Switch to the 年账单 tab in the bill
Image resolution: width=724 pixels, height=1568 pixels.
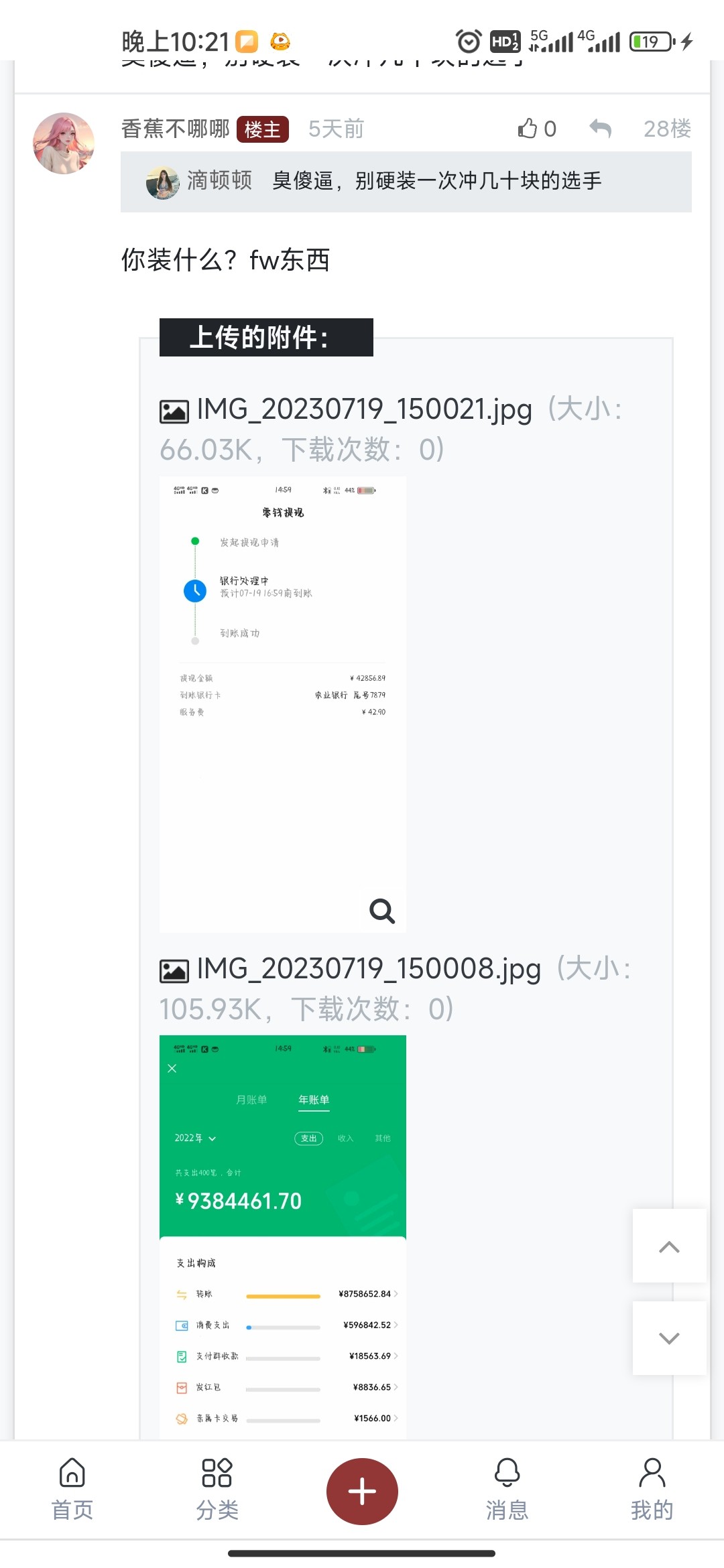tap(314, 1100)
